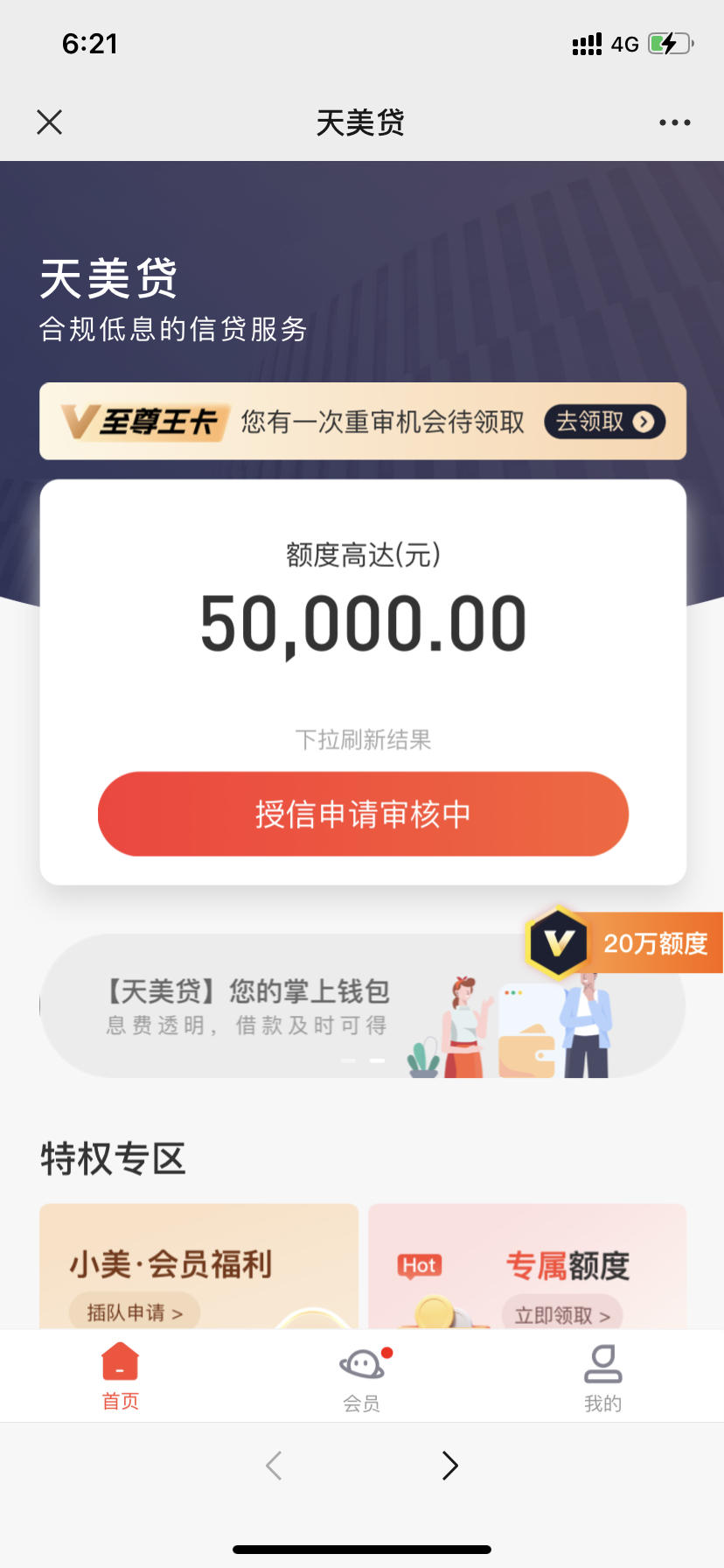
Task: Open the 专属额度 card
Action: 527,1266
